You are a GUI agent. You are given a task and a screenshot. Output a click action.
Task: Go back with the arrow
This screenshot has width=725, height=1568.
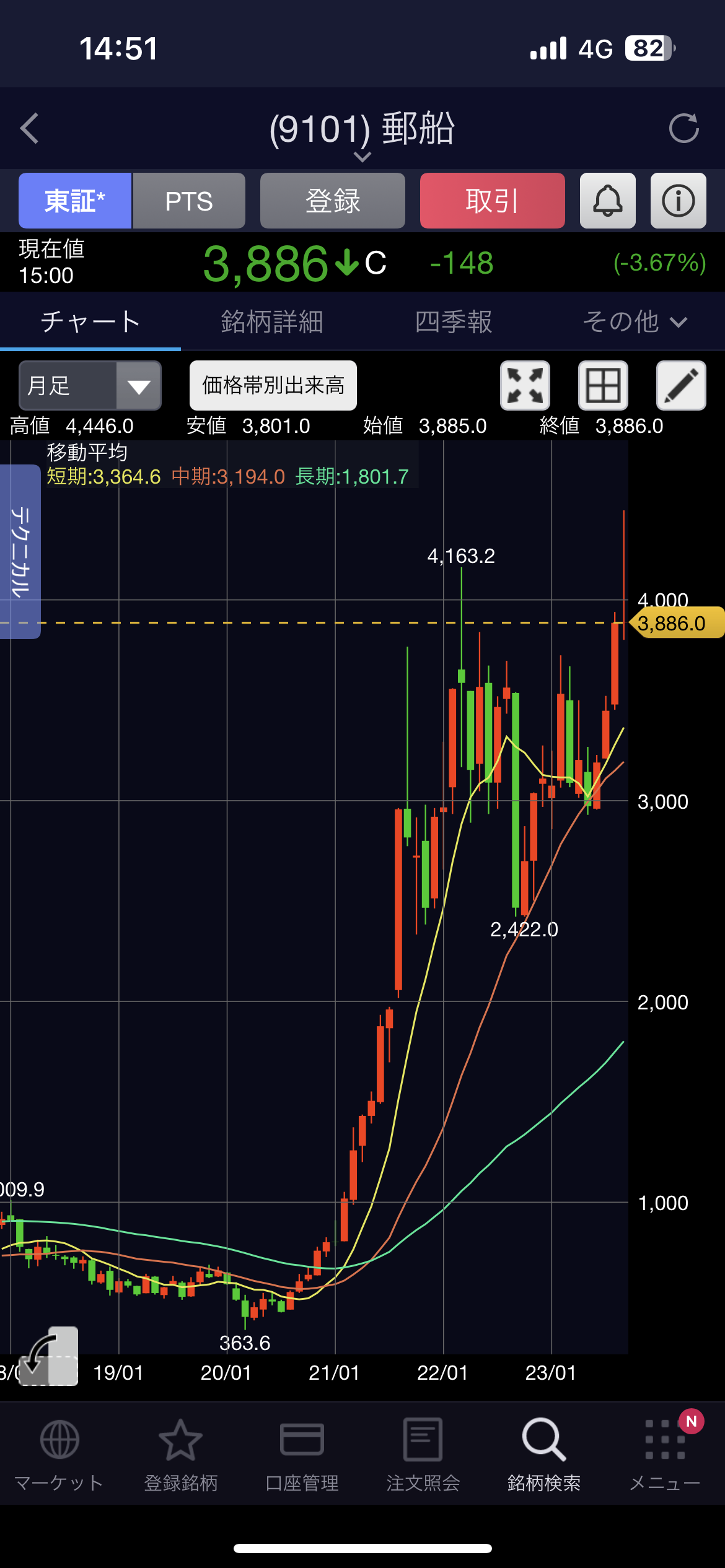tap(30, 128)
